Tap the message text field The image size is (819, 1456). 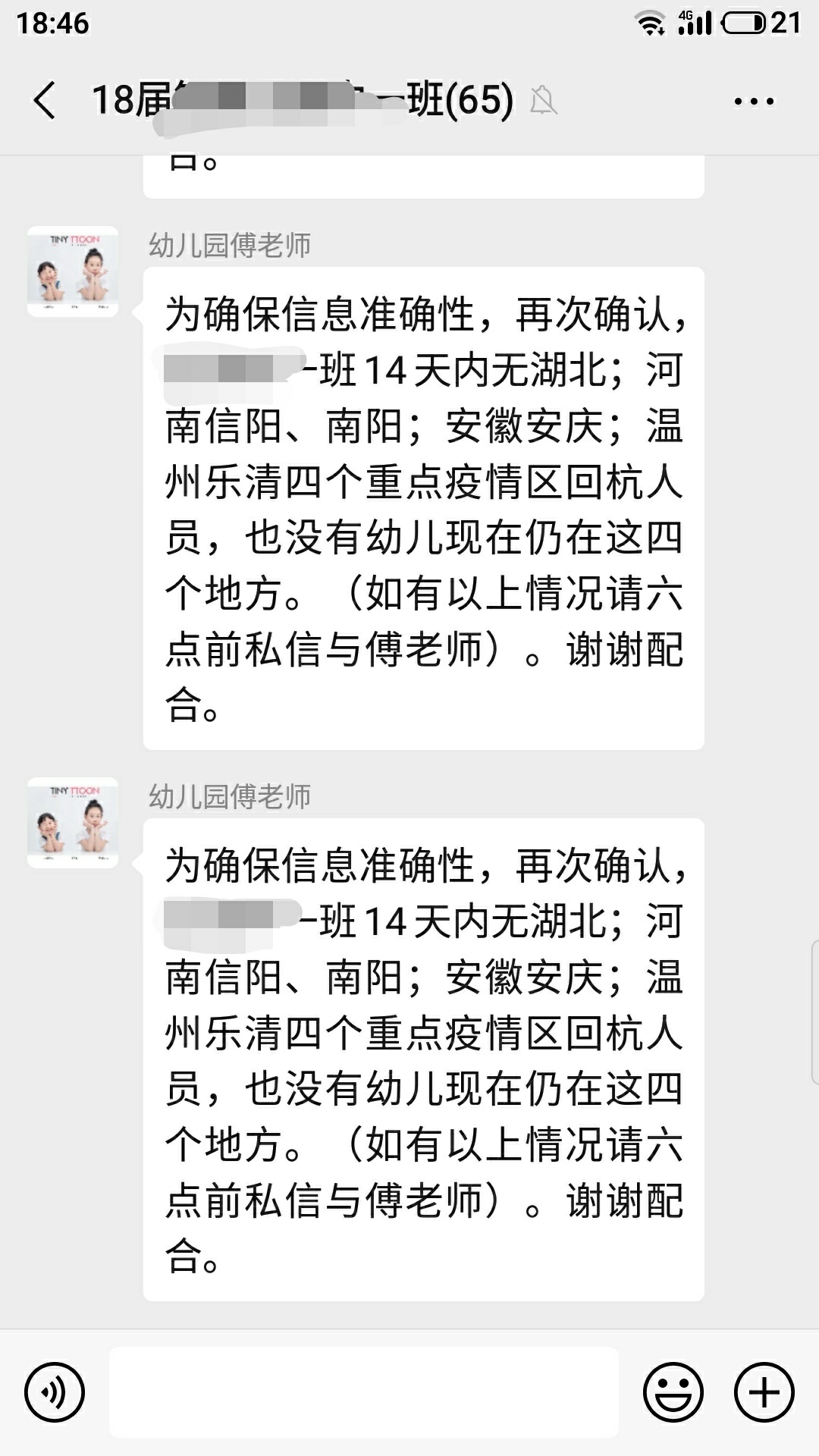pos(364,1392)
